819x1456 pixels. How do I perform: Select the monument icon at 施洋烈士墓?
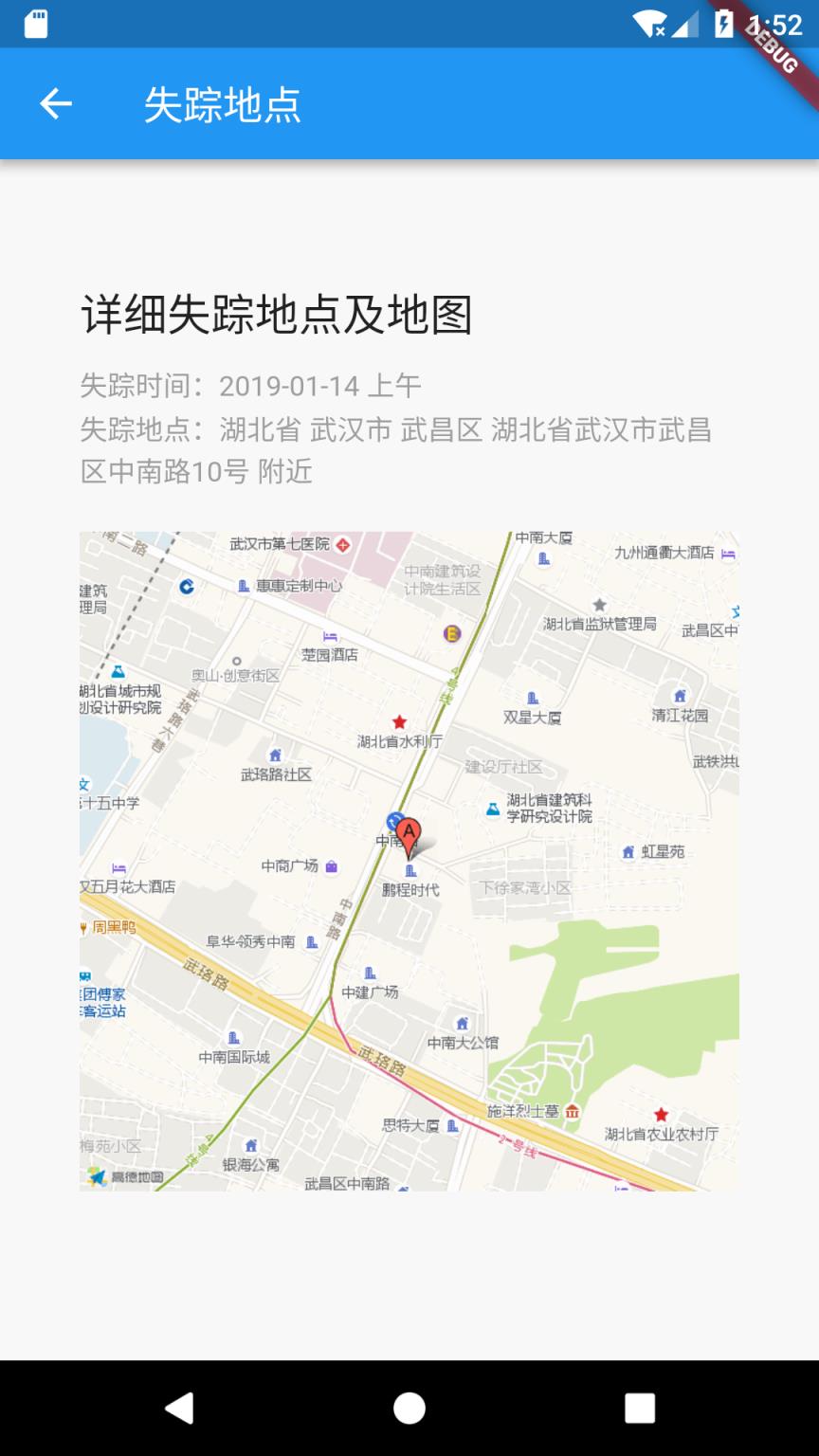572,1112
